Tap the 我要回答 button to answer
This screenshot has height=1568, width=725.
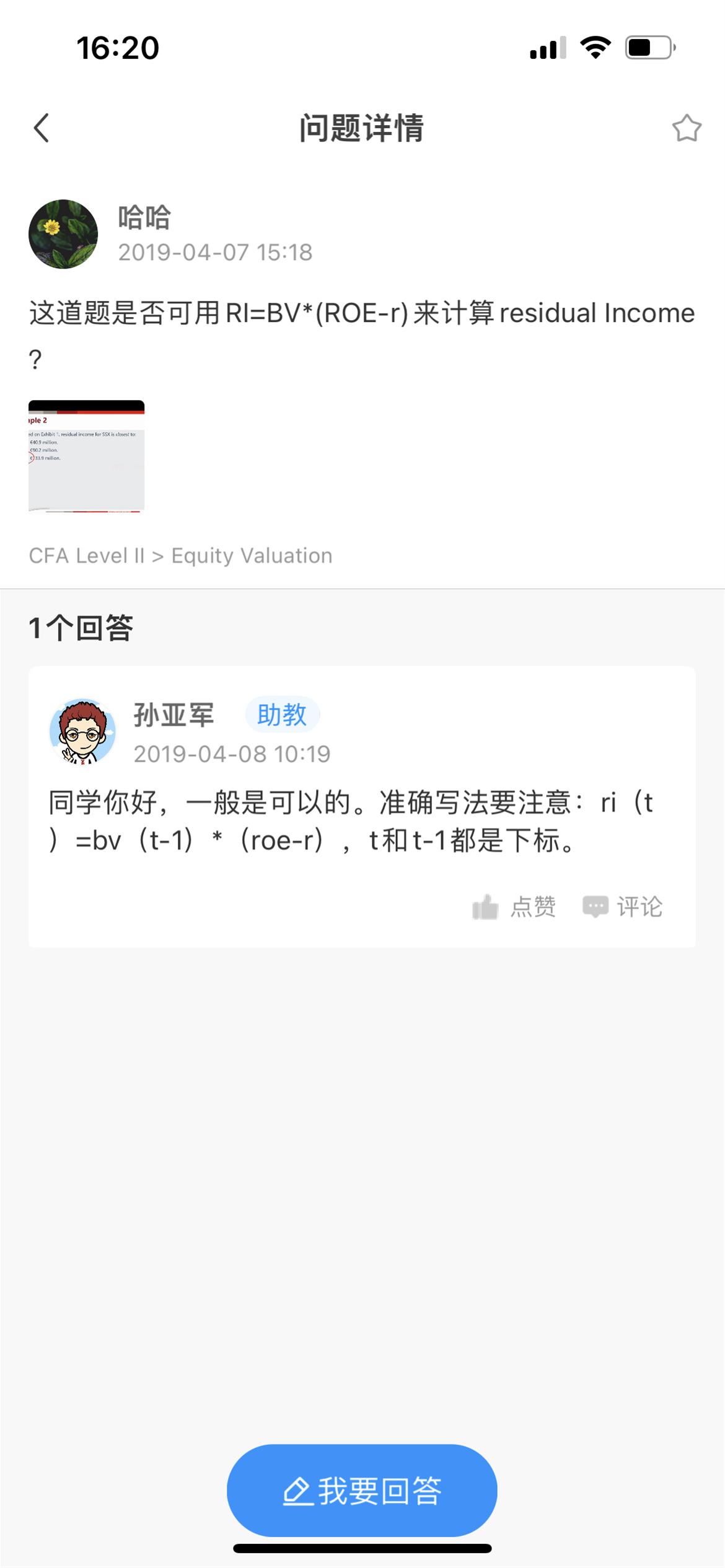tap(362, 1490)
